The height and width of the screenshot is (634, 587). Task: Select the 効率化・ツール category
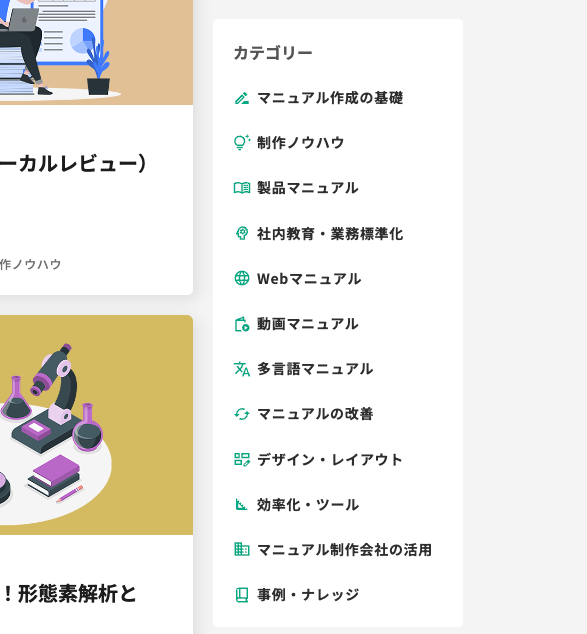[296, 505]
